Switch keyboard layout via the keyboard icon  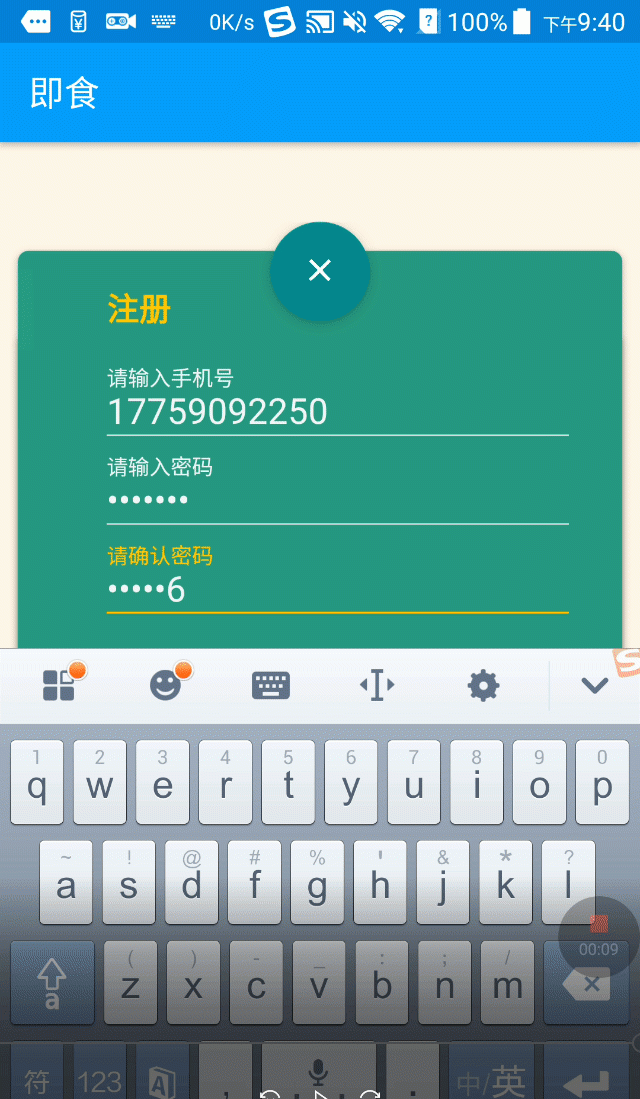point(271,685)
